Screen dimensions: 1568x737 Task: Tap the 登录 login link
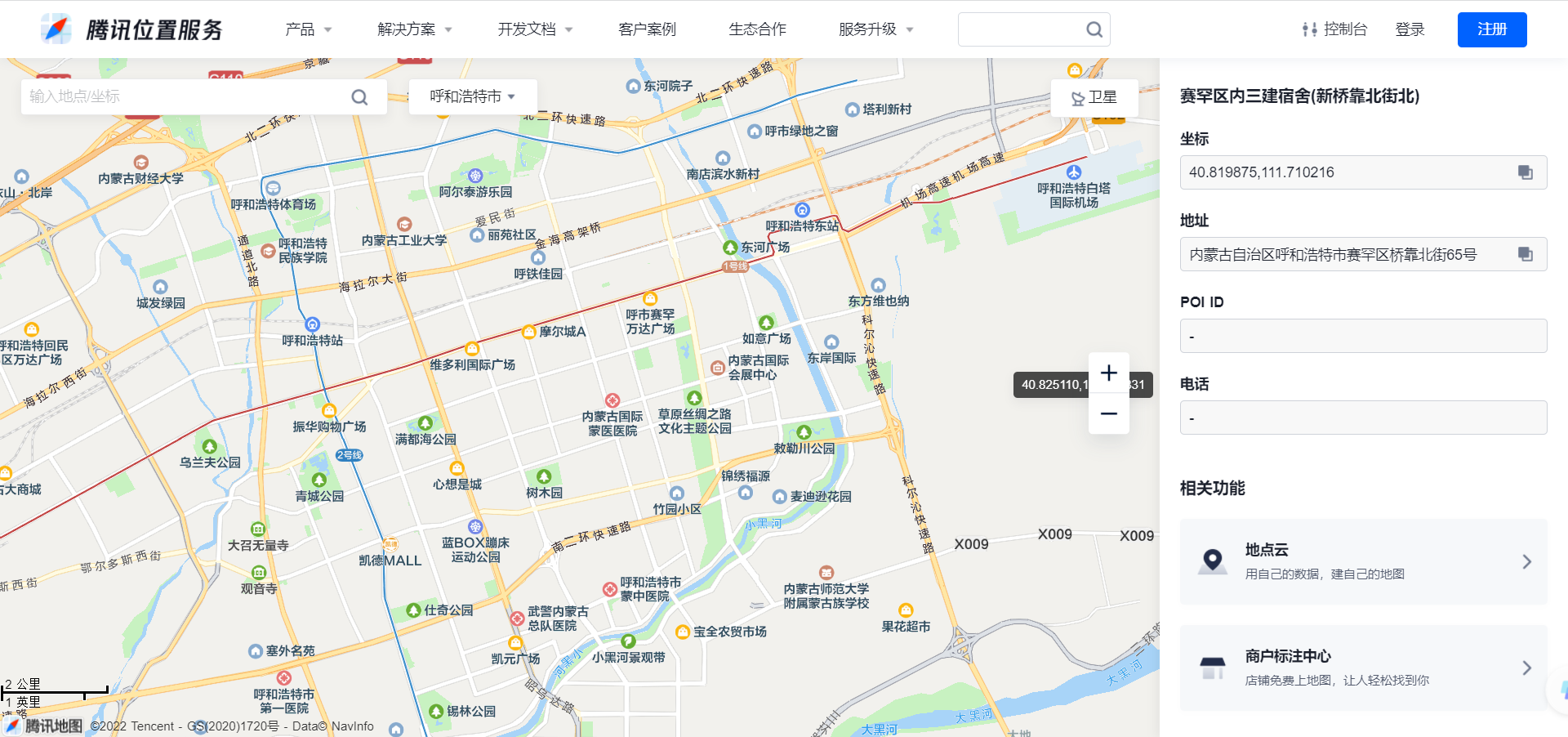tap(1410, 29)
